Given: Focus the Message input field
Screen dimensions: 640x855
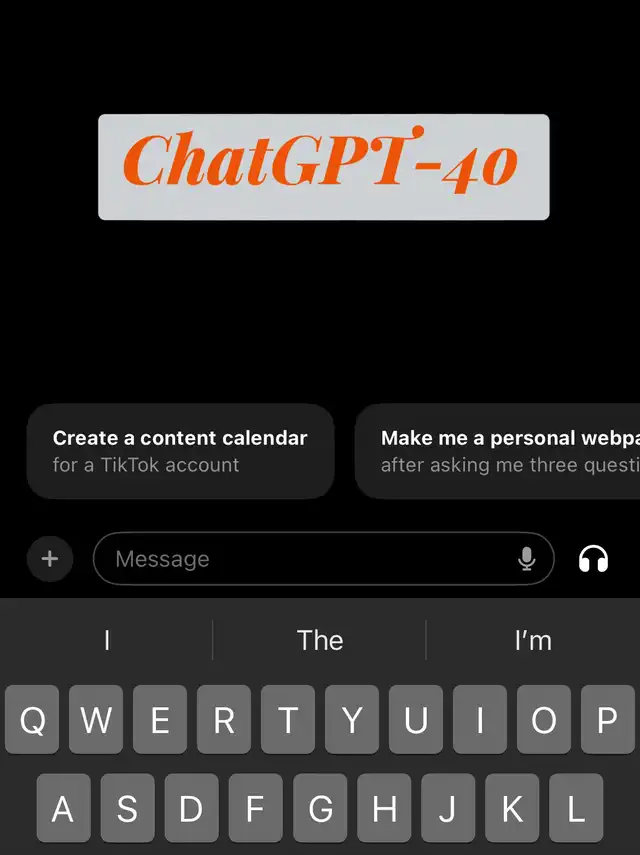Looking at the screenshot, I should 324,559.
